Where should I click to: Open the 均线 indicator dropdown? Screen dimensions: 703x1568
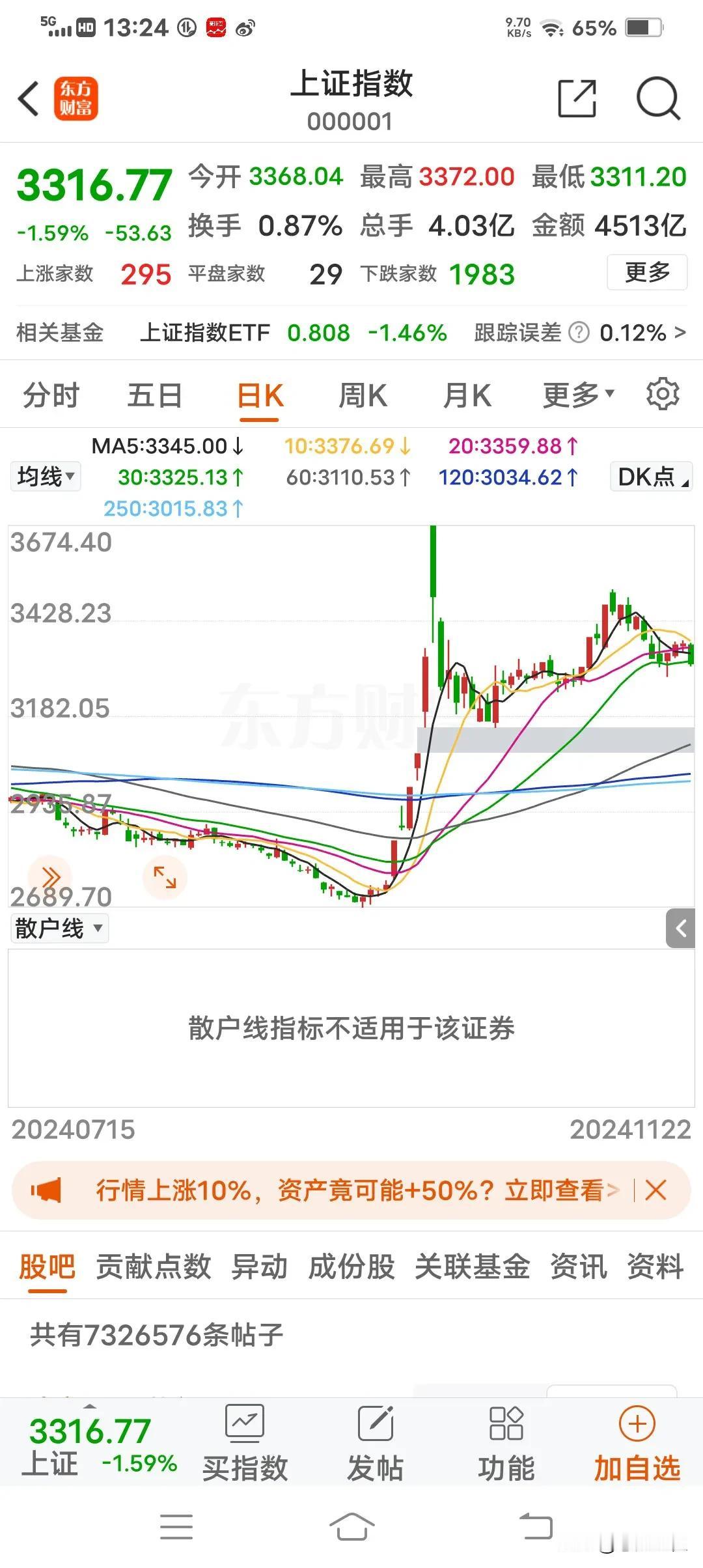coord(46,477)
